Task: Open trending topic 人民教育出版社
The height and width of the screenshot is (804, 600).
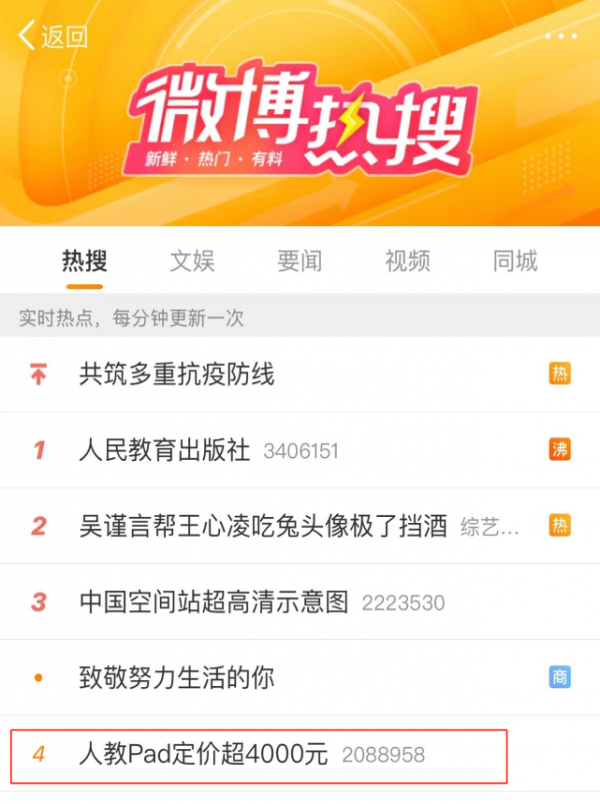Action: (165, 451)
